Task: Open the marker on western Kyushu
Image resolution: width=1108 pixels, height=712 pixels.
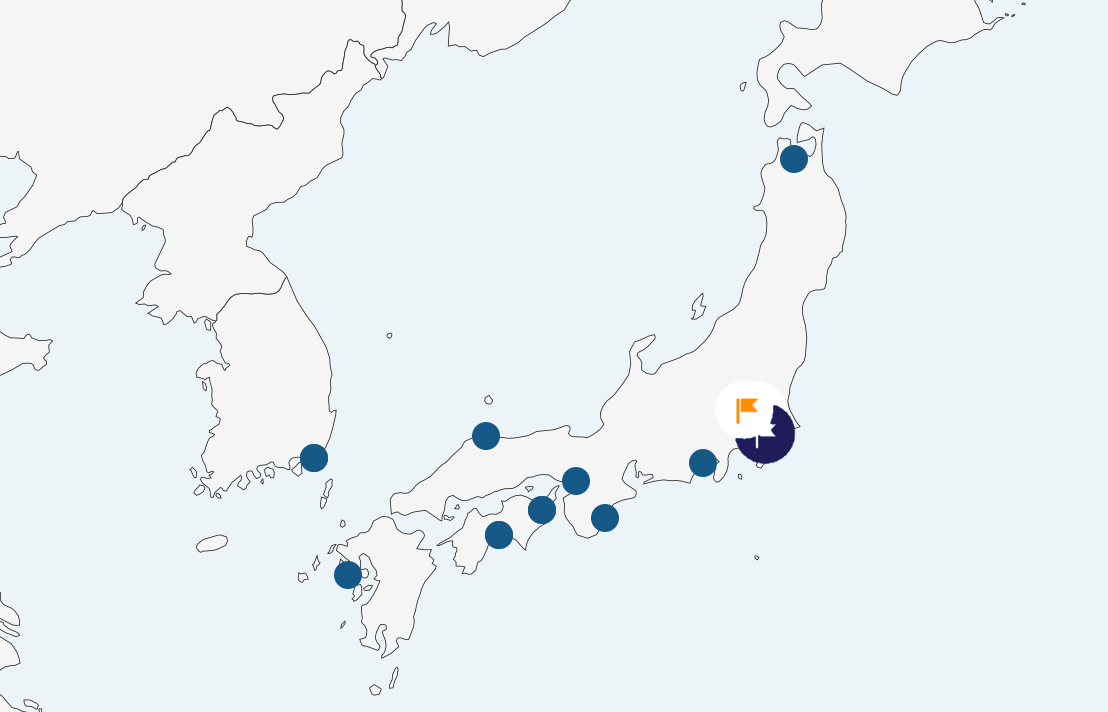Action: (348, 575)
